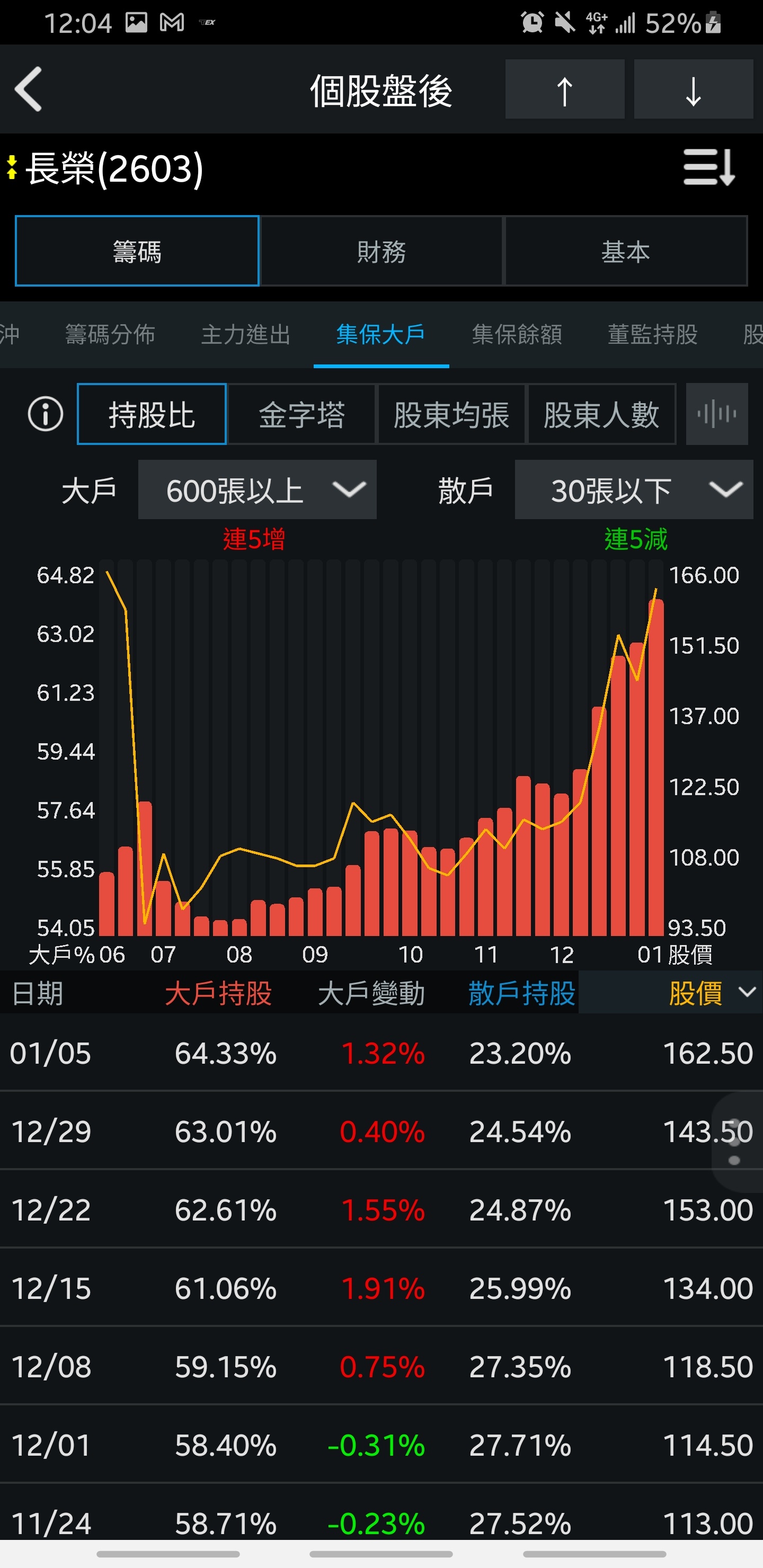This screenshot has width=763, height=1568.
Task: Select the 籌碼 section tab
Action: click(x=137, y=251)
